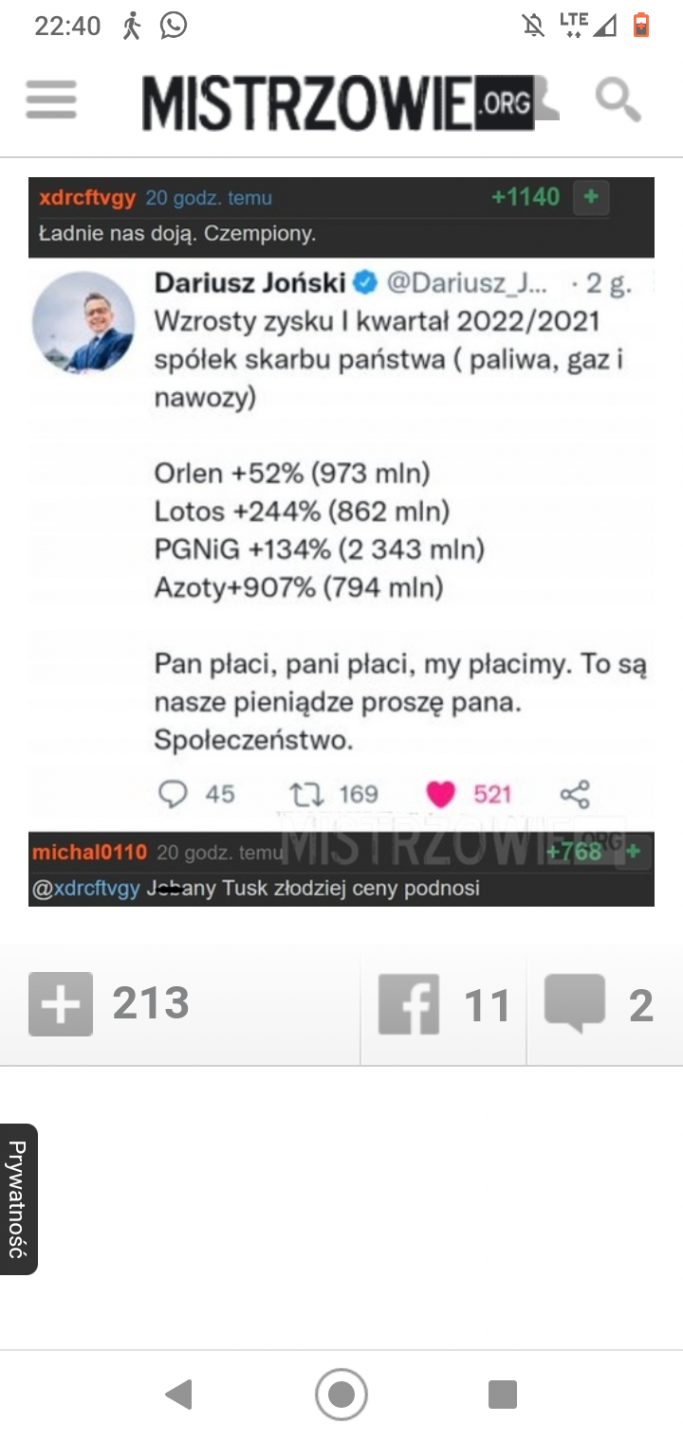Upvote post with the 213 plus button

(61, 1003)
